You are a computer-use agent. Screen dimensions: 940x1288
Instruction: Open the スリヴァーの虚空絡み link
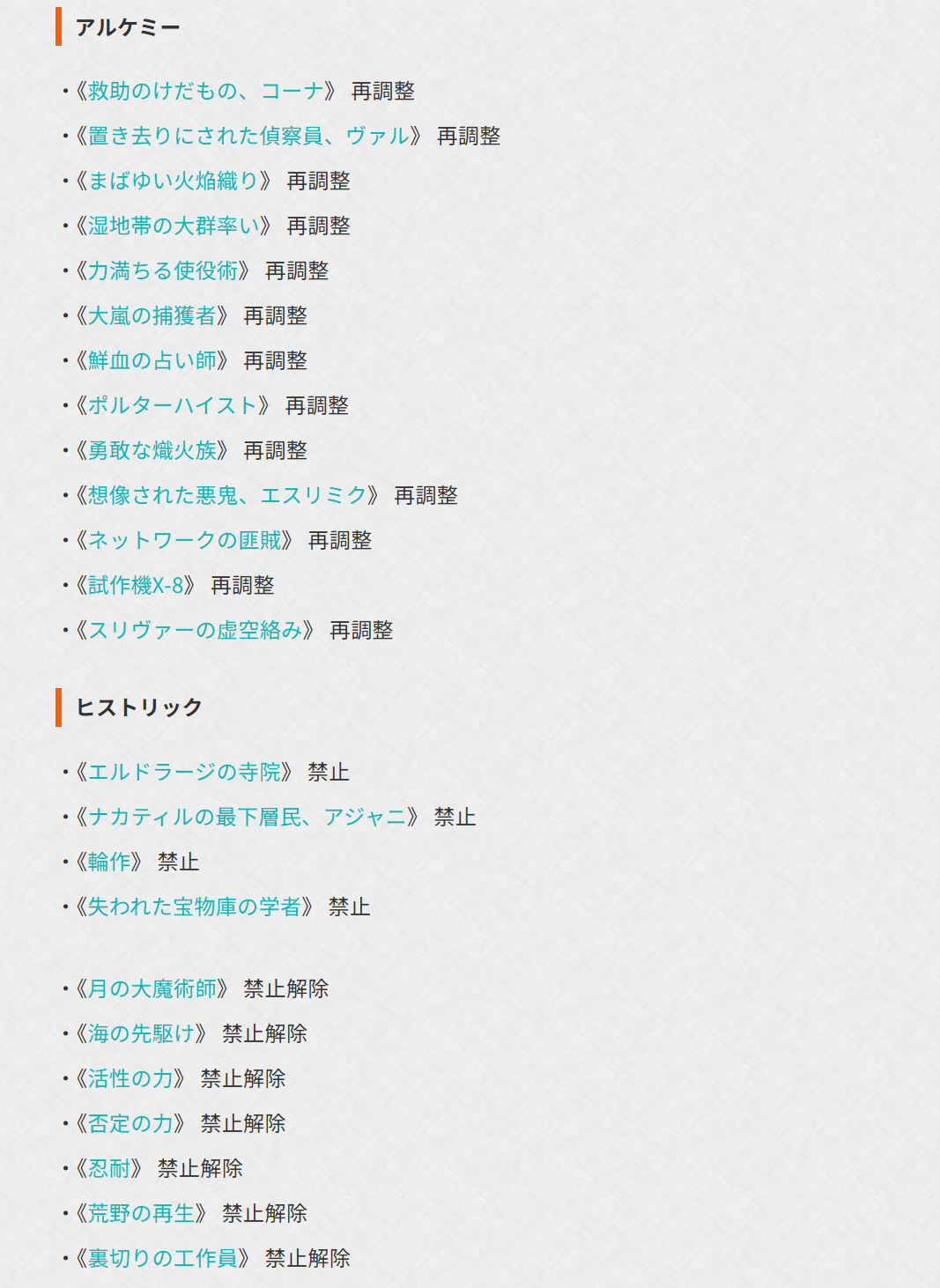(x=195, y=630)
